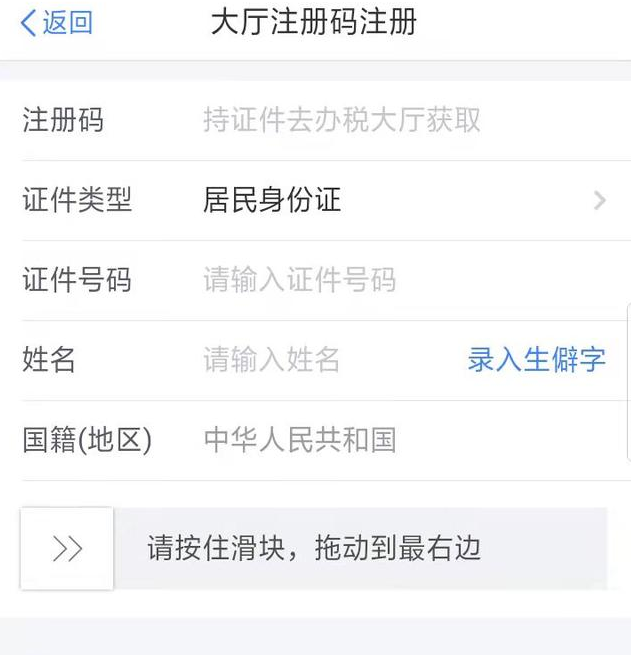Tap the verification slider handle

point(67,549)
